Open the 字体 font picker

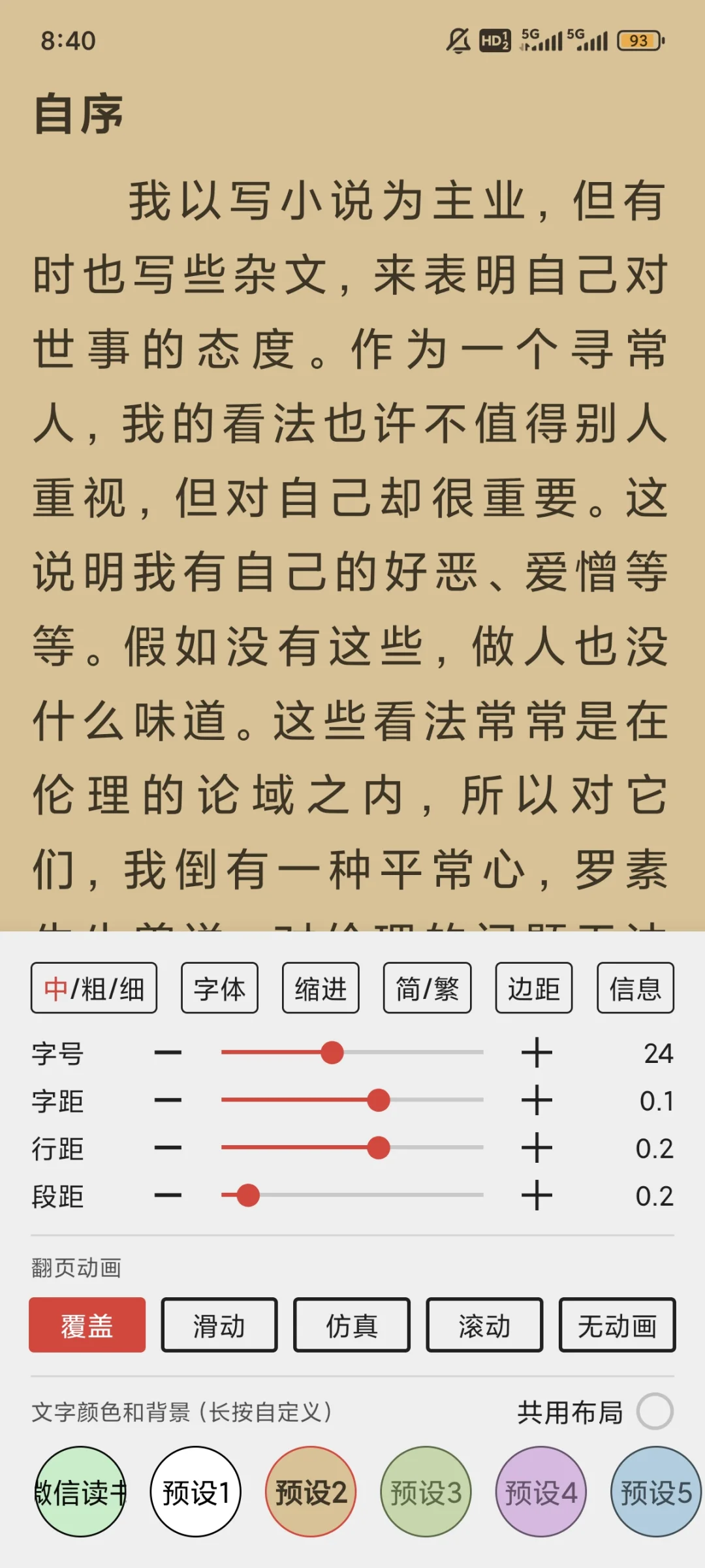[x=219, y=988]
